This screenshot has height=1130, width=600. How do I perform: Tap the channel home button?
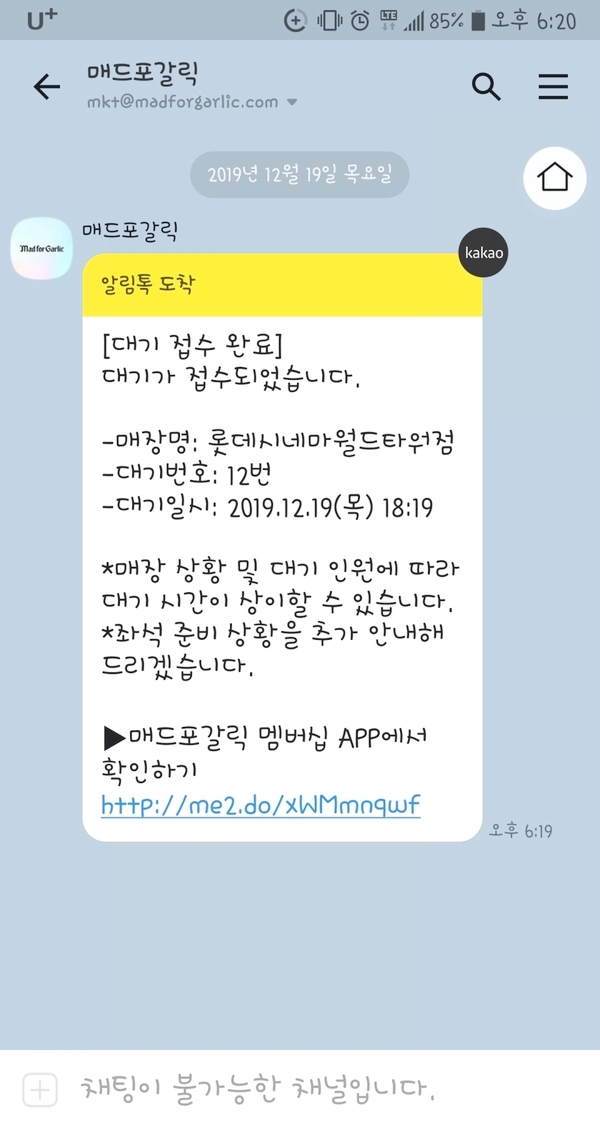pyautogui.click(x=554, y=178)
